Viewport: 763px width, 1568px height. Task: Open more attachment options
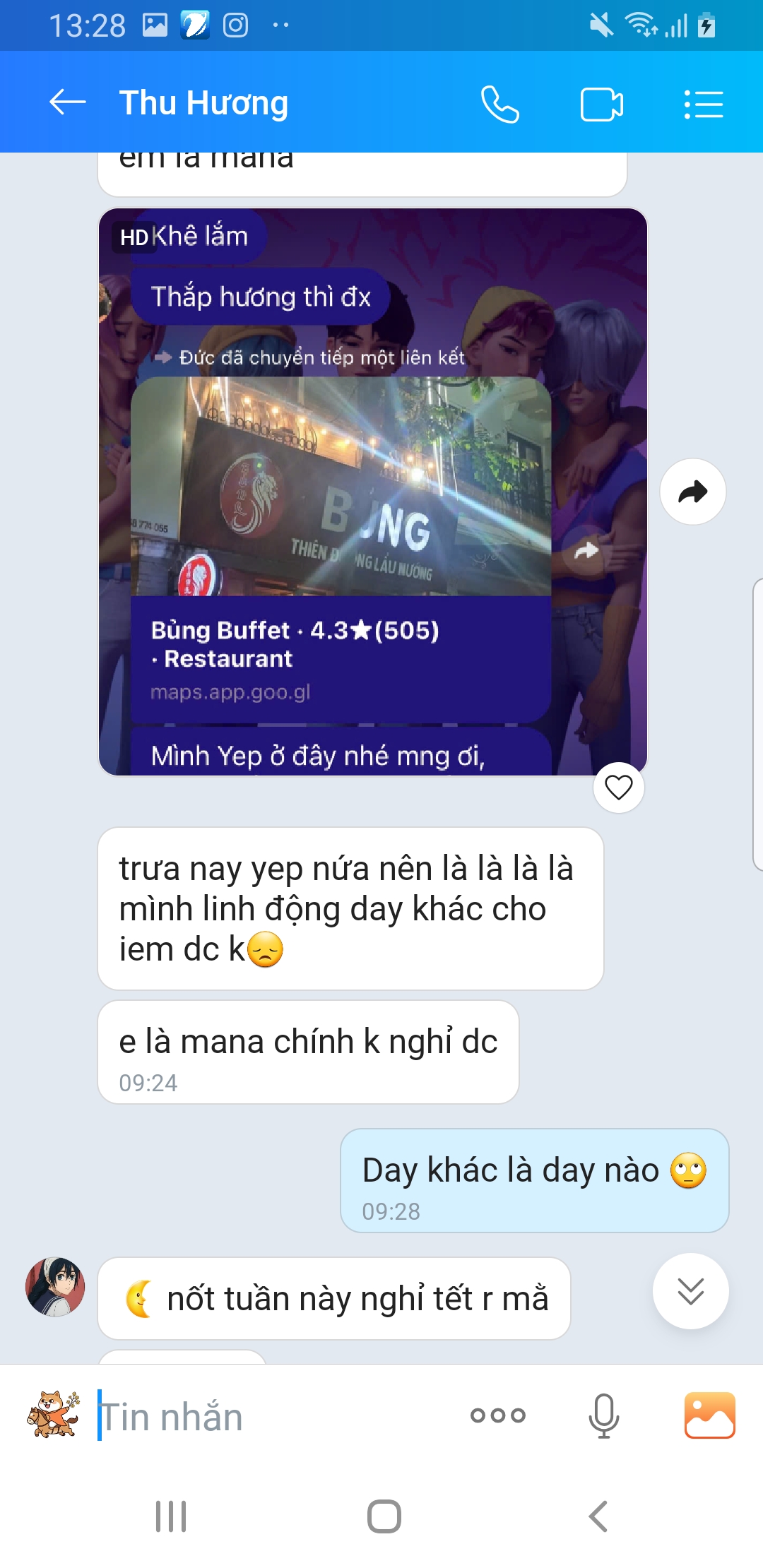[498, 1415]
